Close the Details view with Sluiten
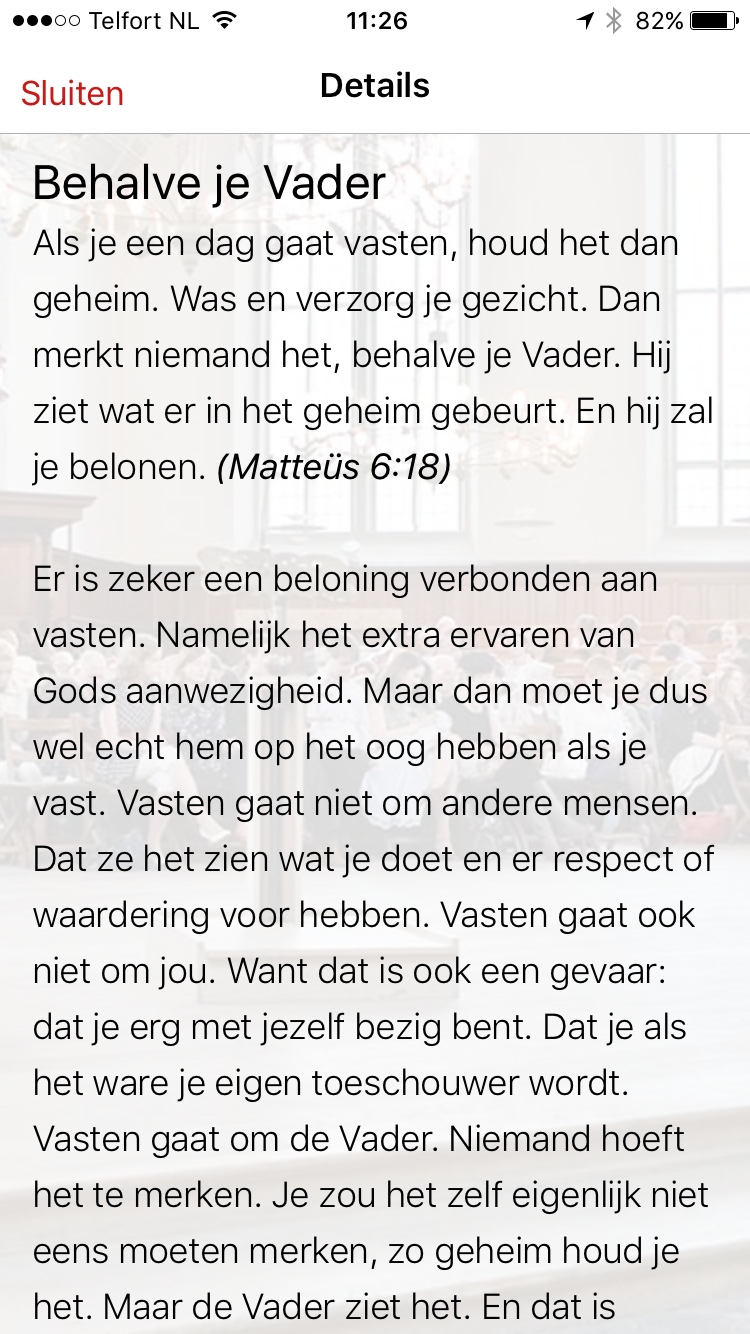The image size is (750, 1334). coord(72,93)
